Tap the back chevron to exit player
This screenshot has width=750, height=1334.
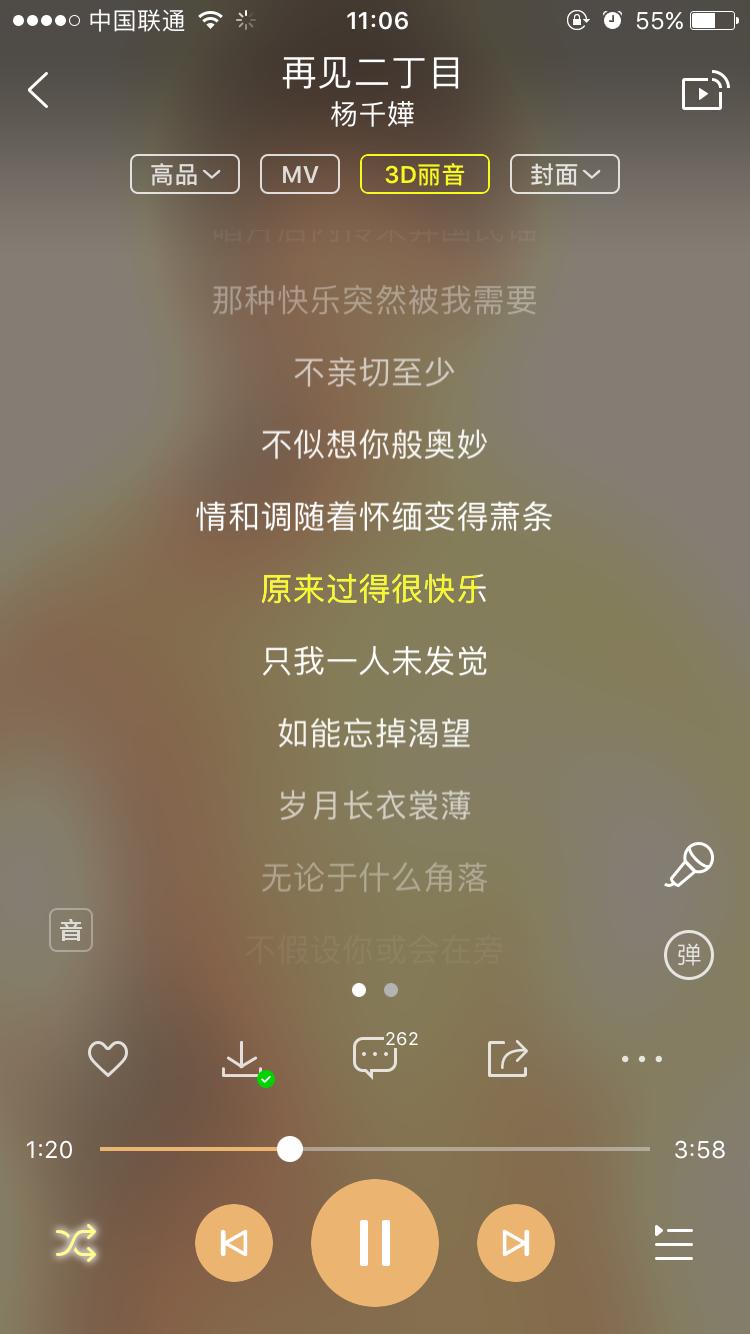point(38,90)
